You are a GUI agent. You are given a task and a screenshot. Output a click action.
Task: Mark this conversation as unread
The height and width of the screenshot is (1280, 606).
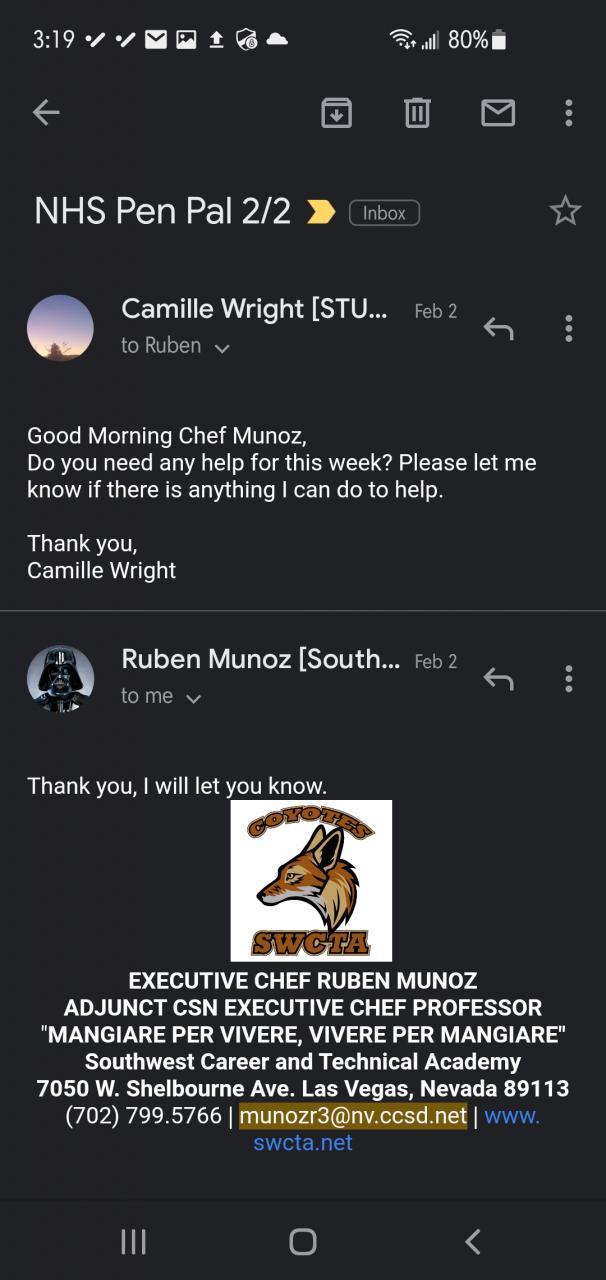[498, 113]
